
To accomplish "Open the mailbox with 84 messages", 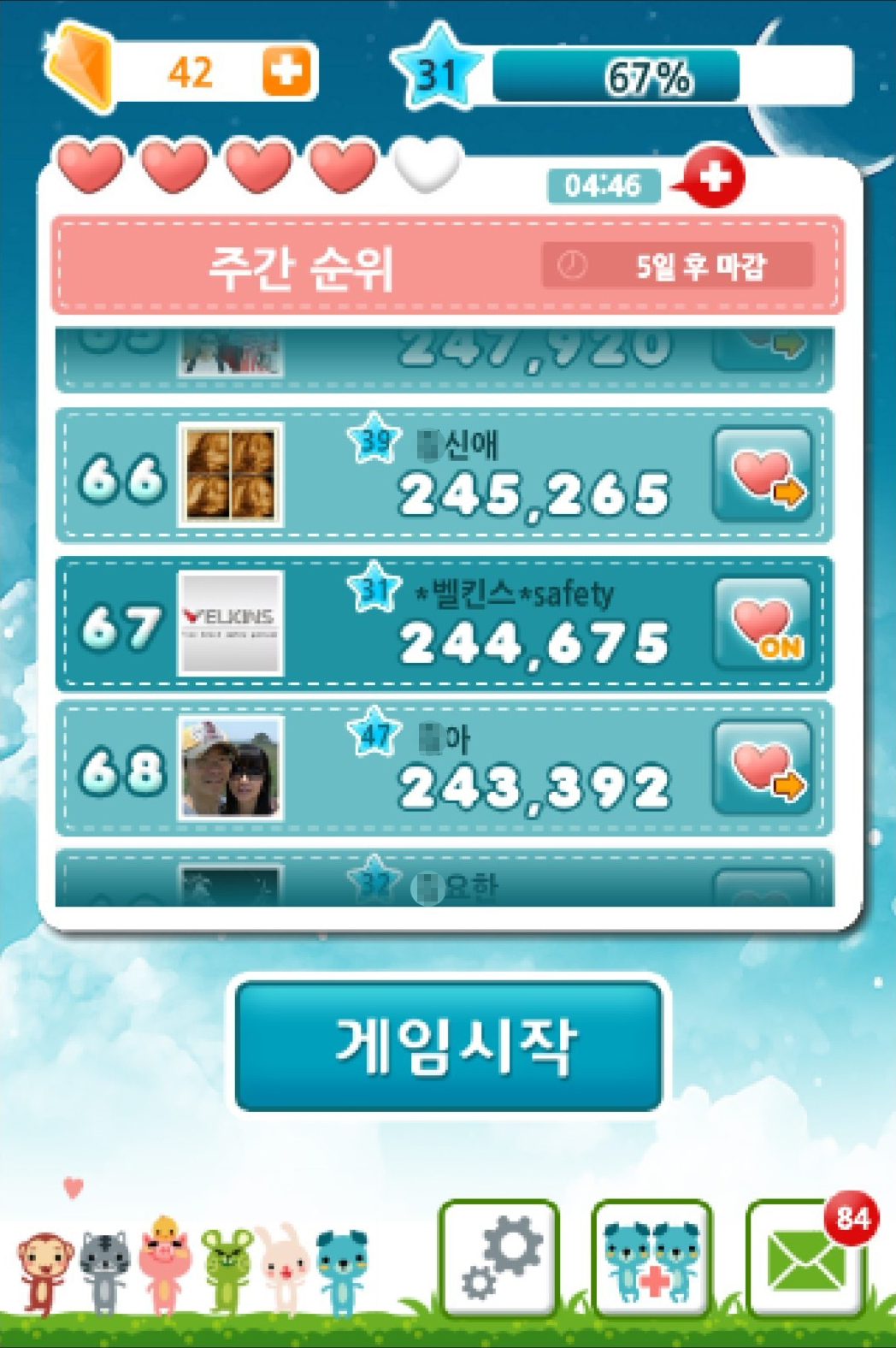I will 804,1261.
